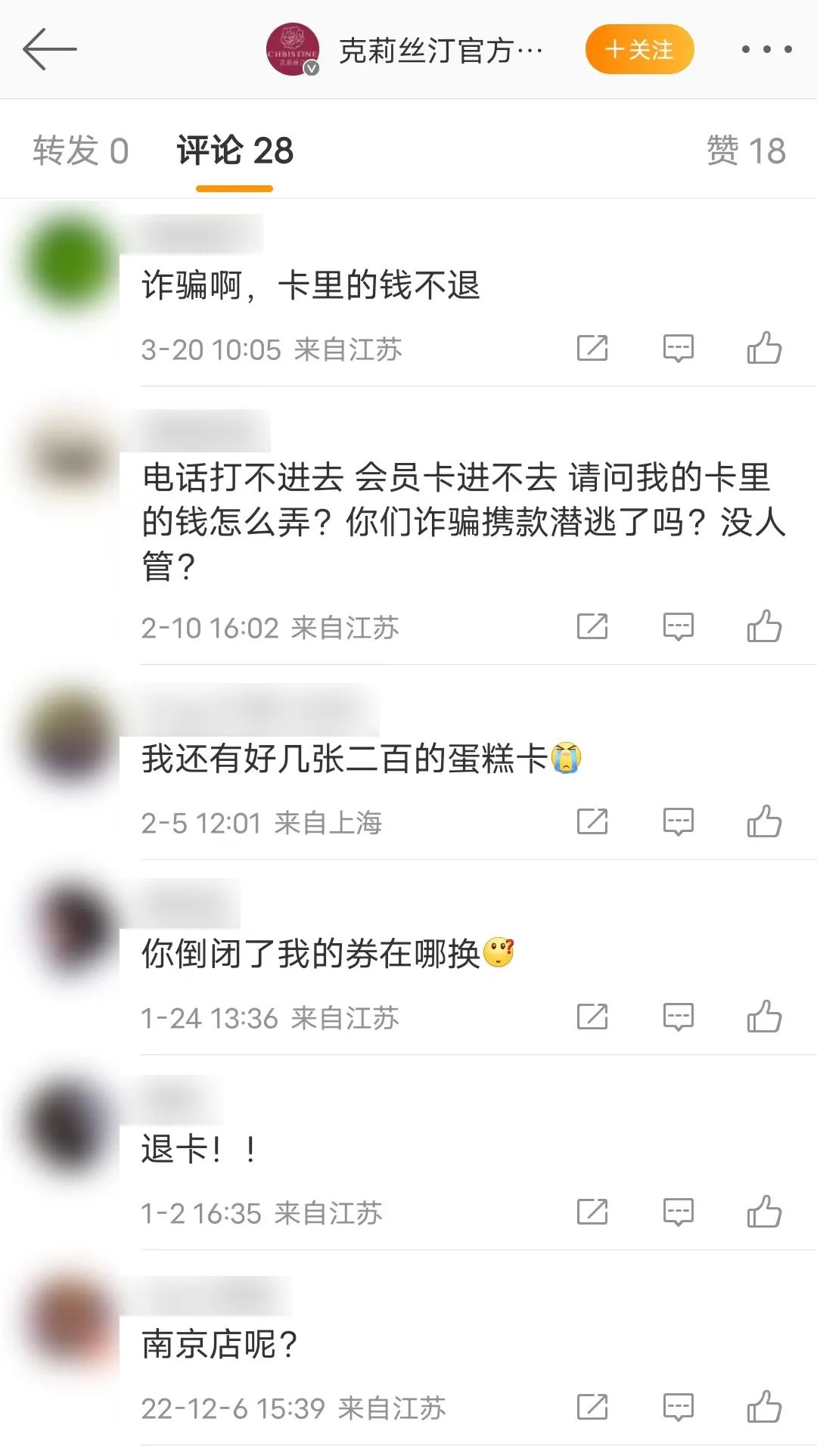The height and width of the screenshot is (1456, 817).
Task: Like the comment 退卡！！
Action: point(764,1212)
